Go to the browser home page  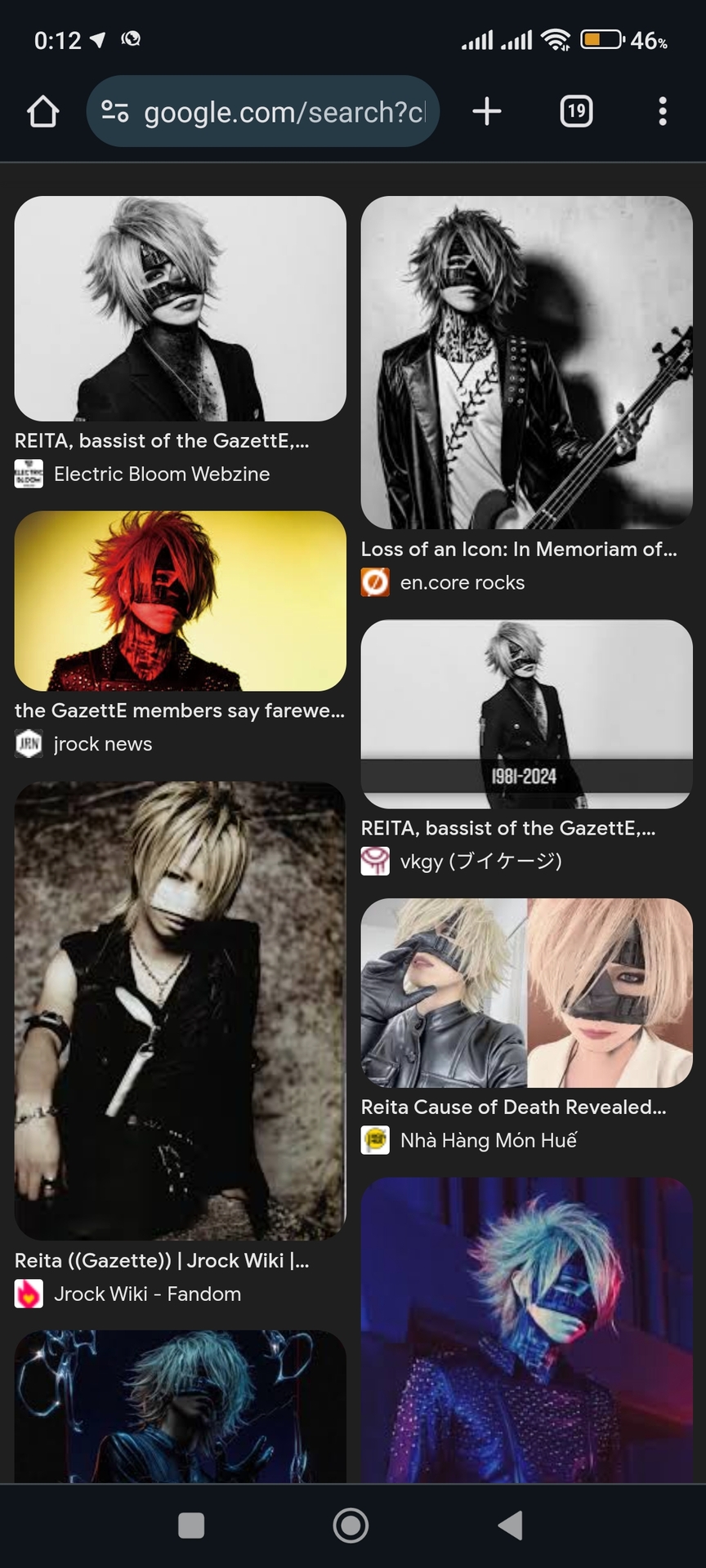[43, 112]
